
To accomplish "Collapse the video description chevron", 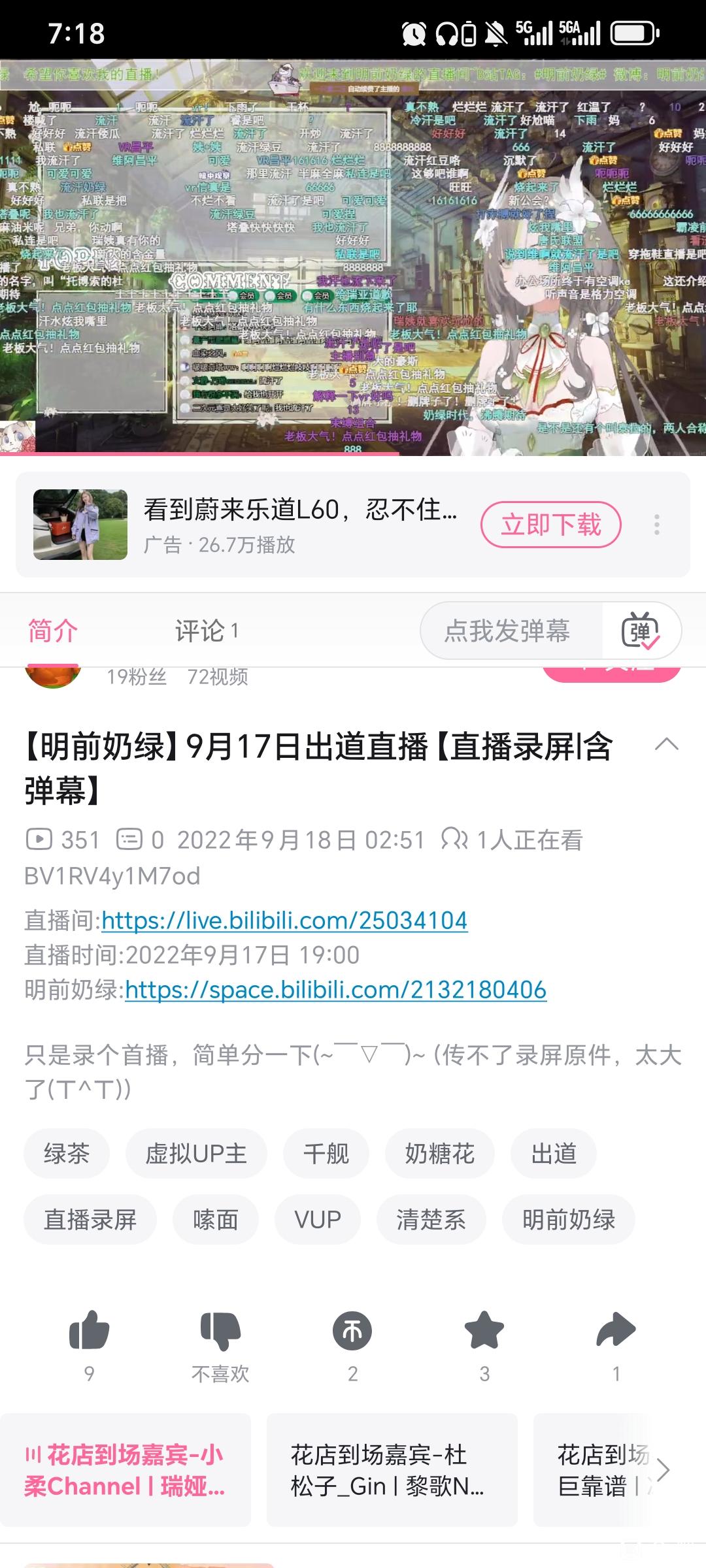I will tap(666, 744).
